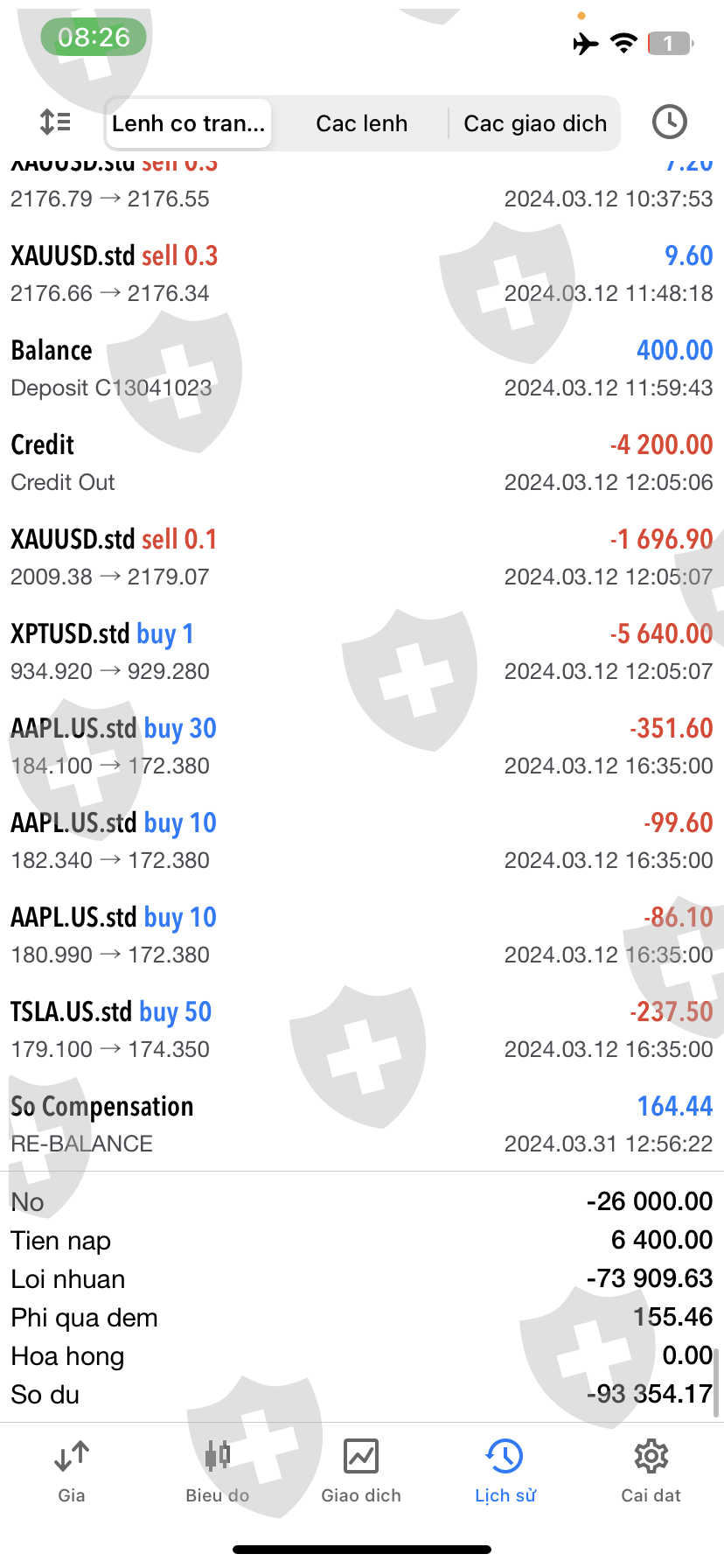724x1568 pixels.
Task: Open the sort order options
Action: [55, 122]
